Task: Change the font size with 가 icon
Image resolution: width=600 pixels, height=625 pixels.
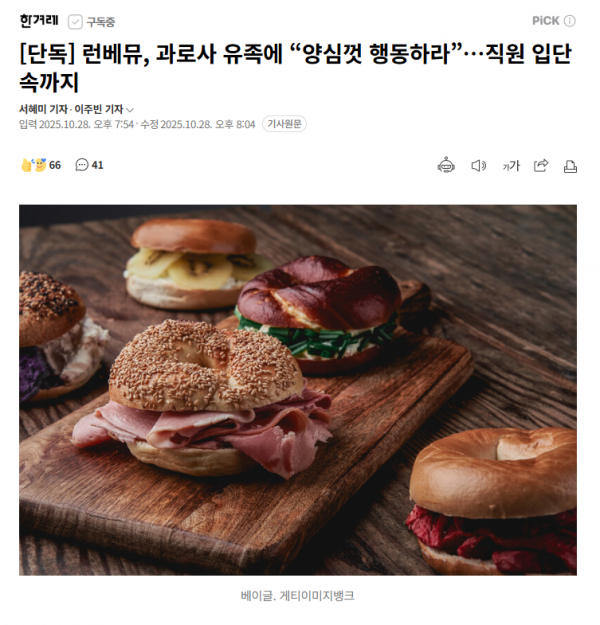Action: [x=511, y=165]
